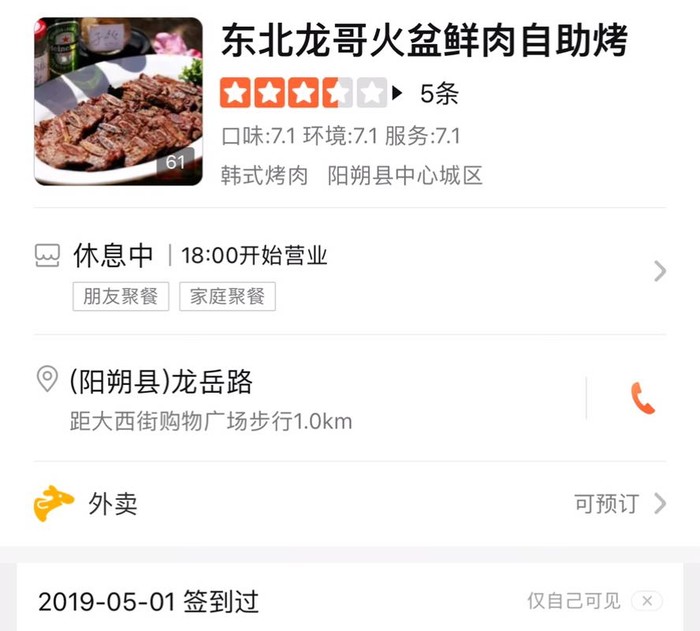Viewport: 700px width, 631px height.
Task: Tap the 朋友聚餐 tag
Action: [120, 297]
